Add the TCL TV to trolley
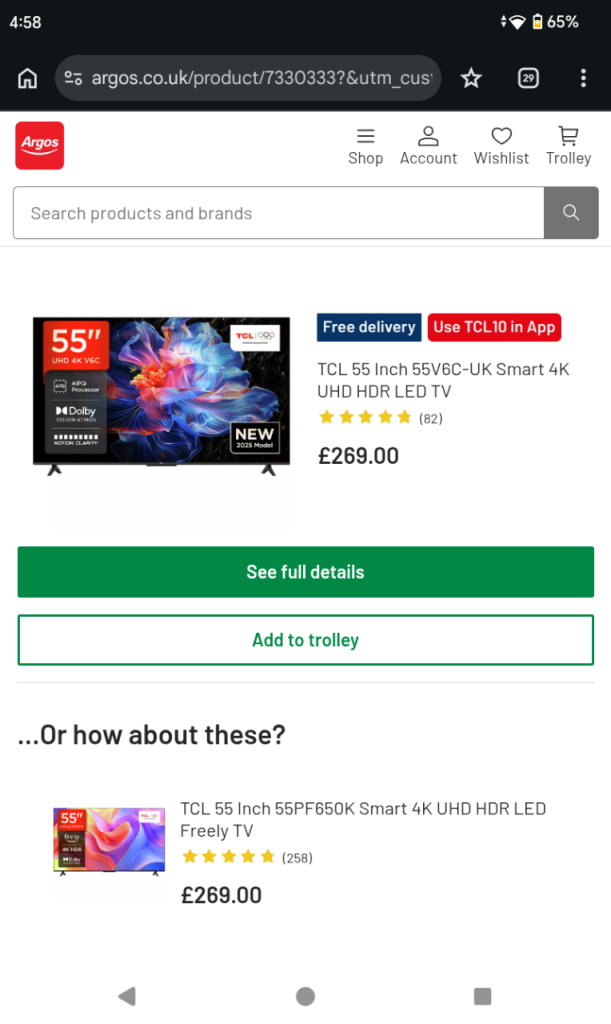The width and height of the screenshot is (611, 1024). click(x=305, y=640)
